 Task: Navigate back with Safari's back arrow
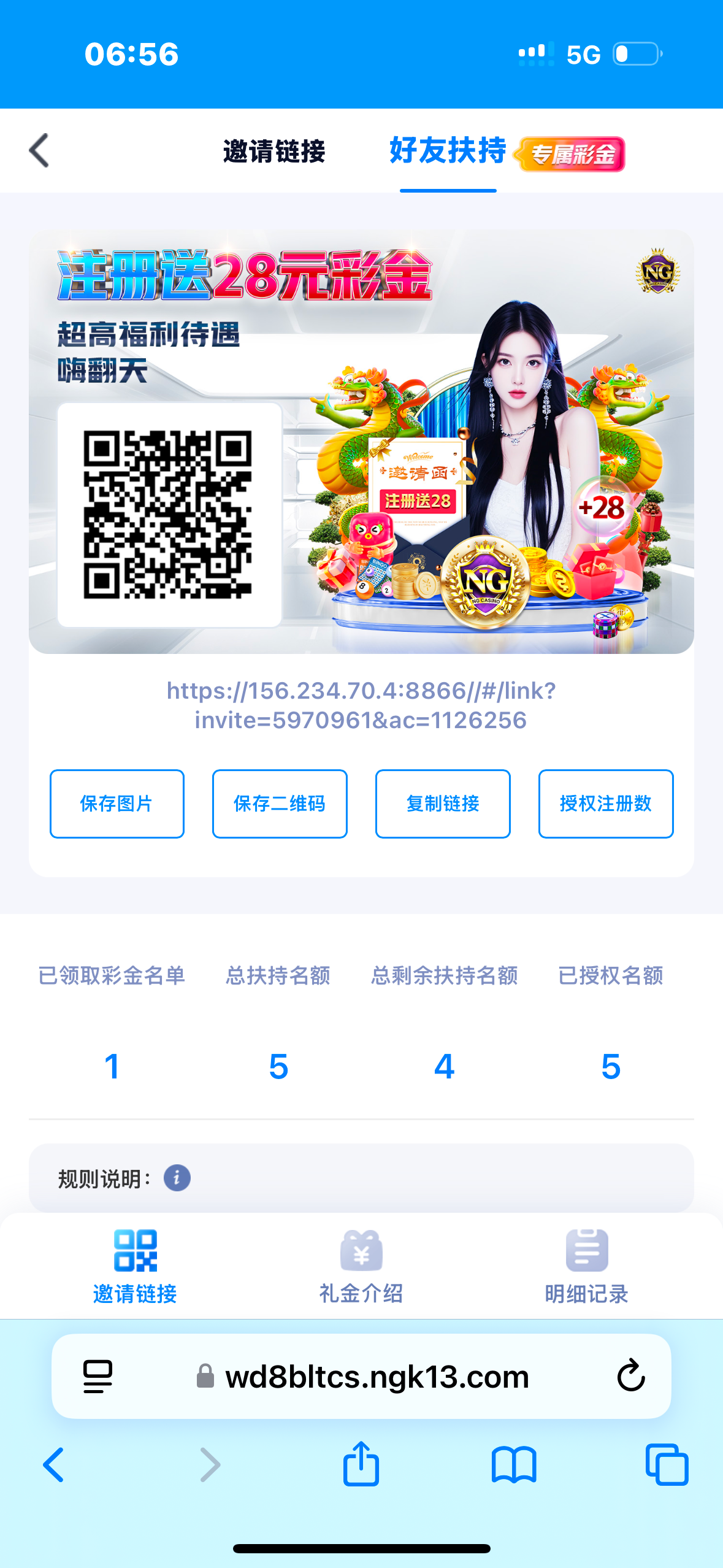coord(54,1465)
